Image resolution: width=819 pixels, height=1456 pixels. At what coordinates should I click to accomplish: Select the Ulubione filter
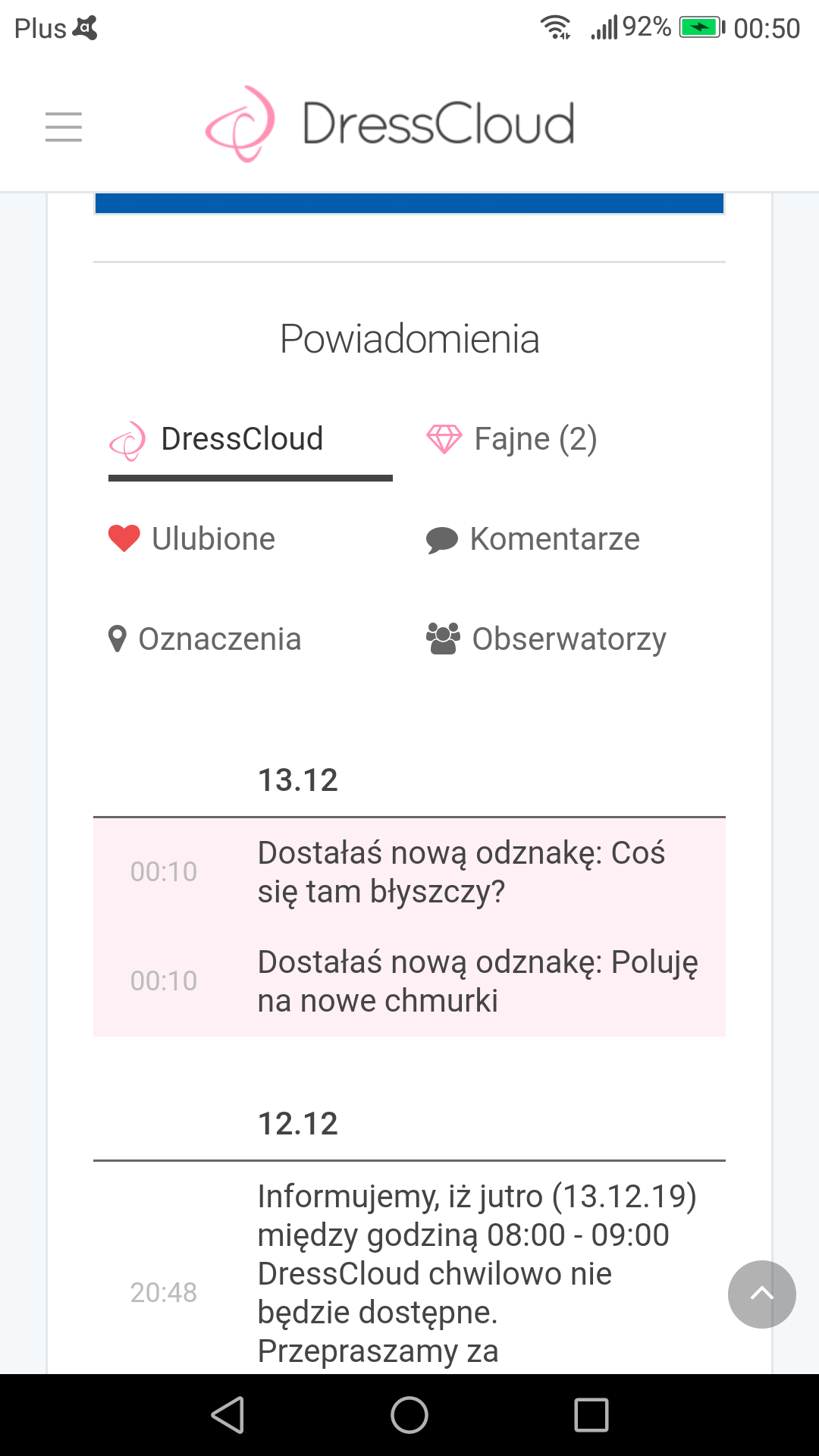tap(214, 538)
